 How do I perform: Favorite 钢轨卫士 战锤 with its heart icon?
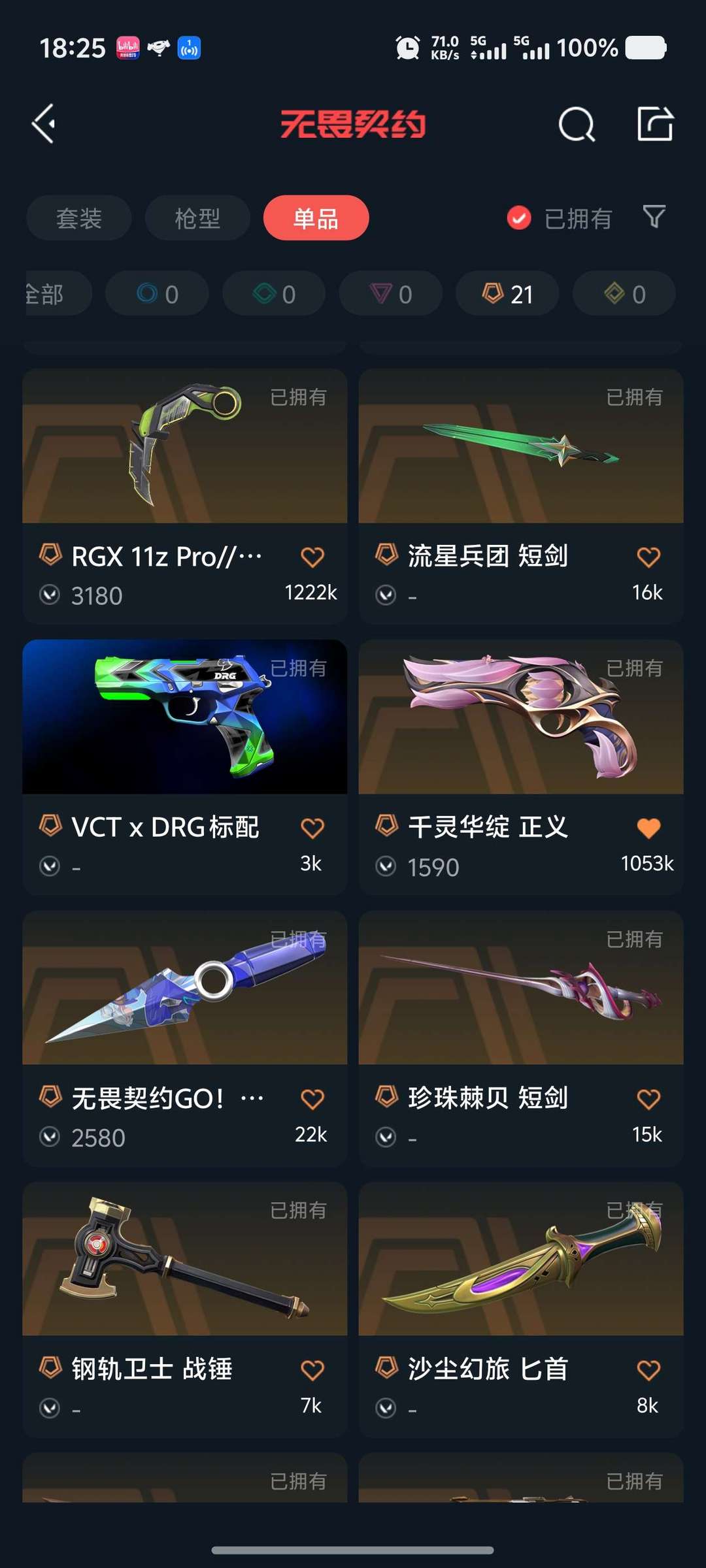[x=312, y=1368]
